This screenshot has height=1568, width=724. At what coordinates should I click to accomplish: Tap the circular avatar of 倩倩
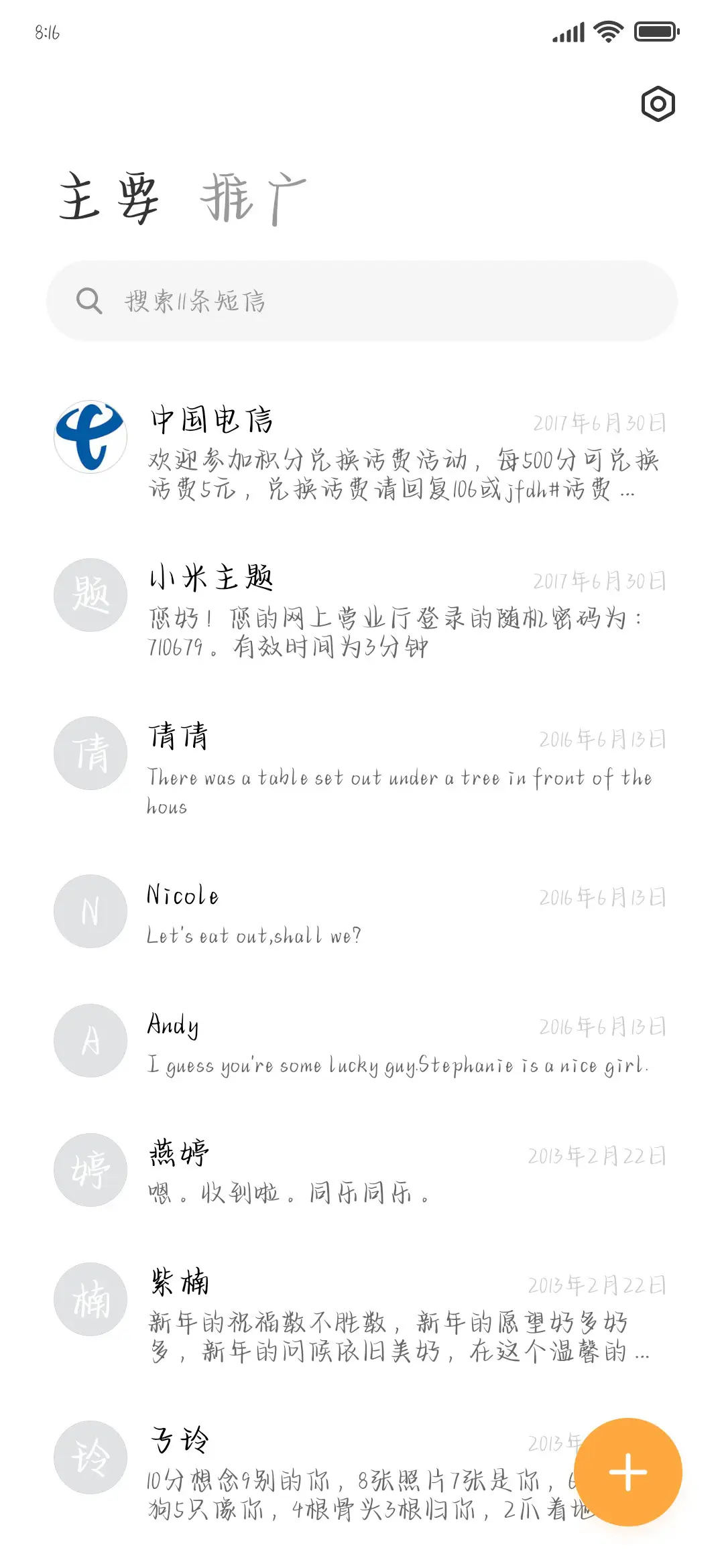(x=90, y=753)
